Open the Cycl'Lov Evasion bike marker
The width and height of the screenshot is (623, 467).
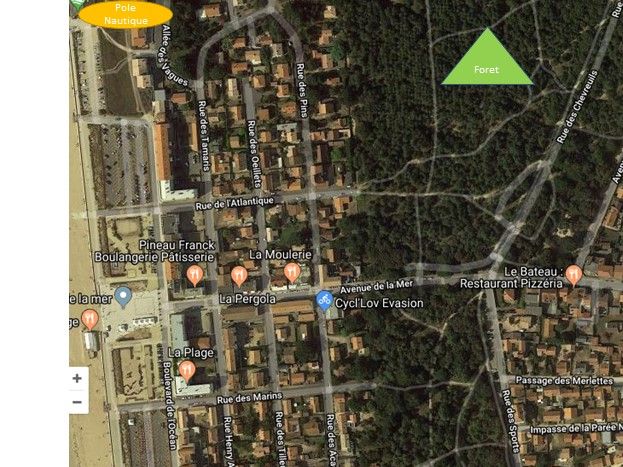click(x=324, y=299)
